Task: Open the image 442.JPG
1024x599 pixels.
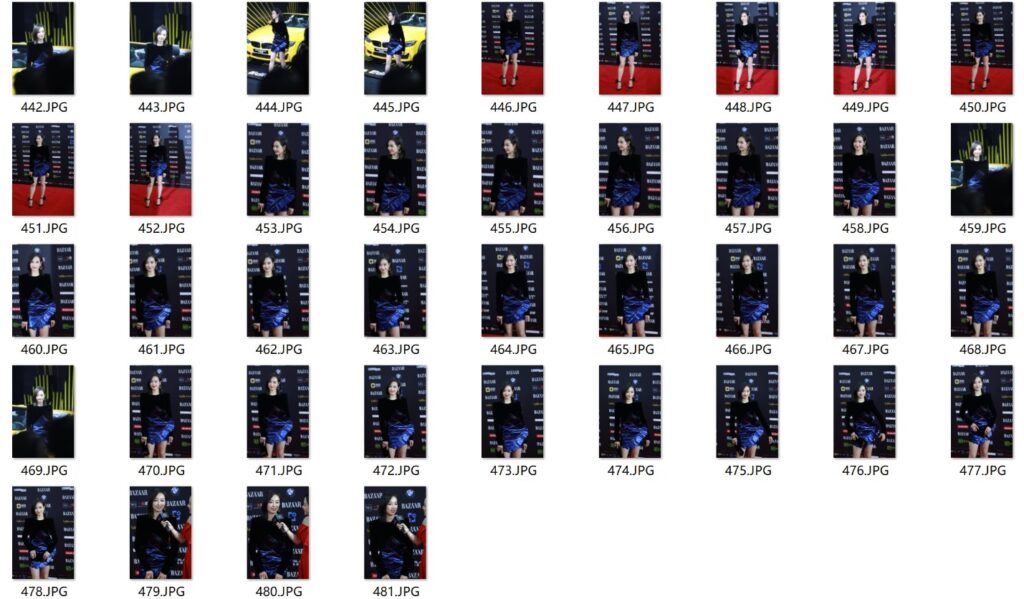Action: pyautogui.click(x=42, y=48)
